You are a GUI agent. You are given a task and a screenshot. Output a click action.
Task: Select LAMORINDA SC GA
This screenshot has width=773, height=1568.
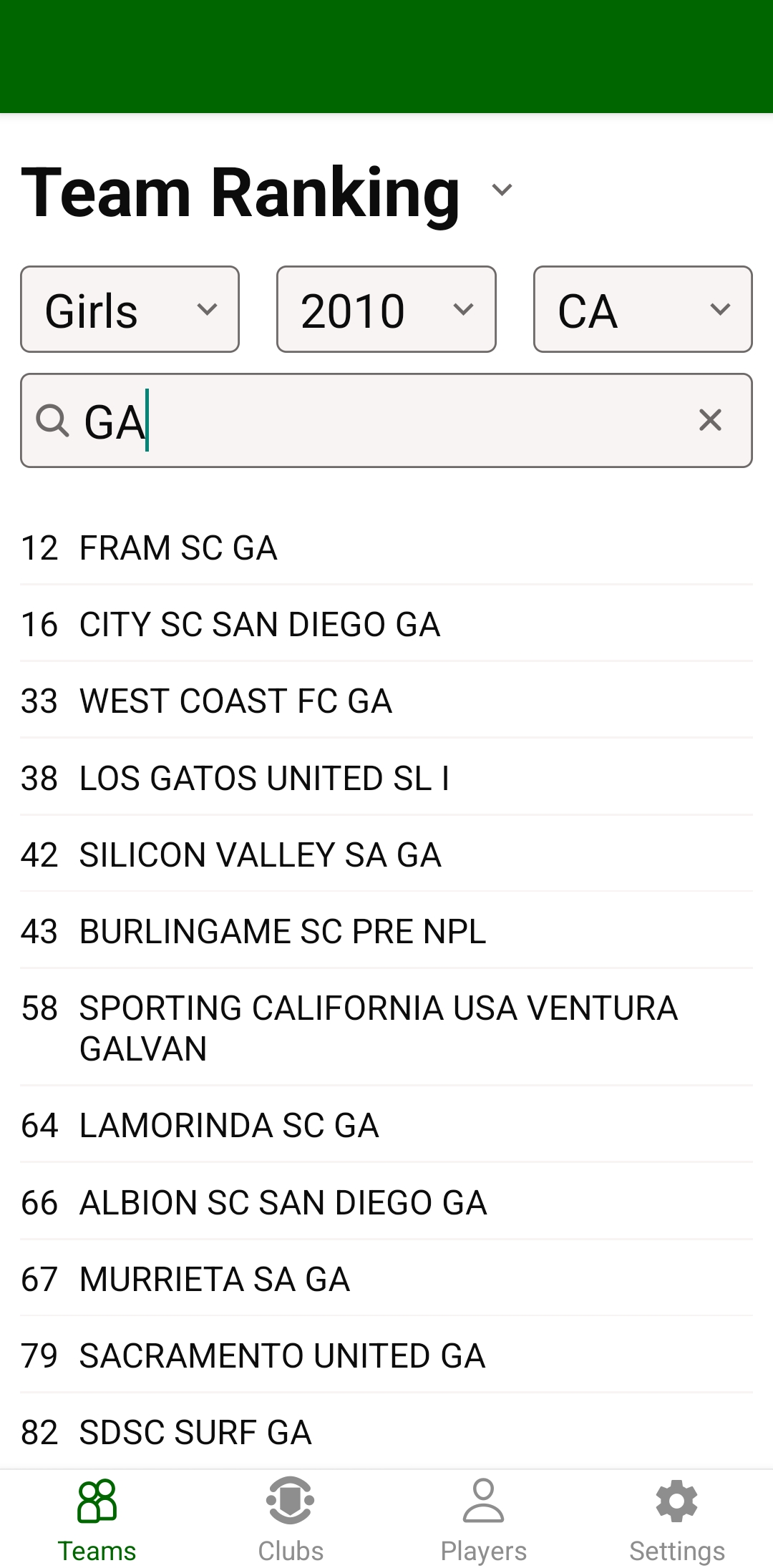click(x=228, y=1126)
